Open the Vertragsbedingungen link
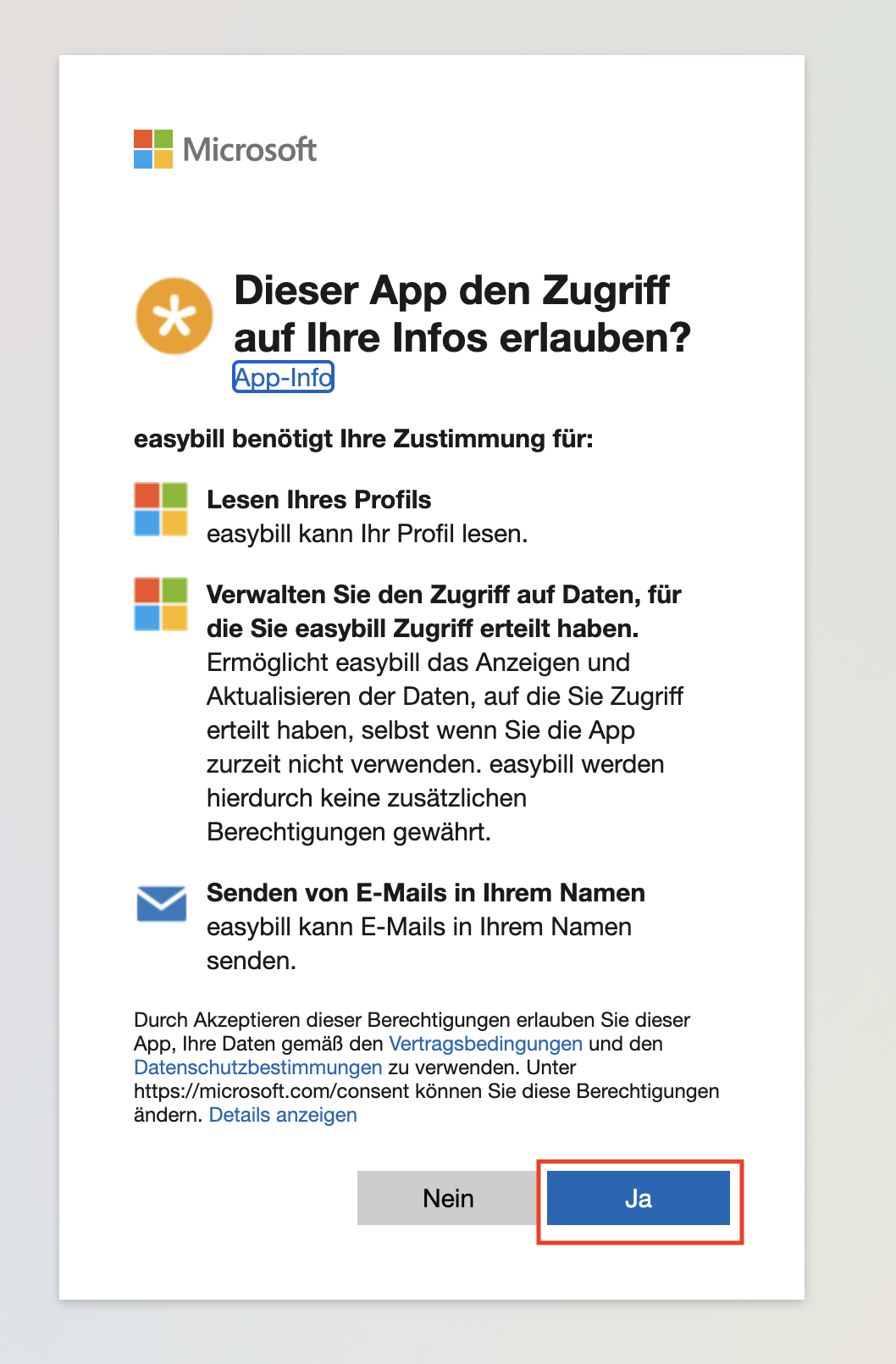The height and width of the screenshot is (1364, 896). click(485, 1044)
